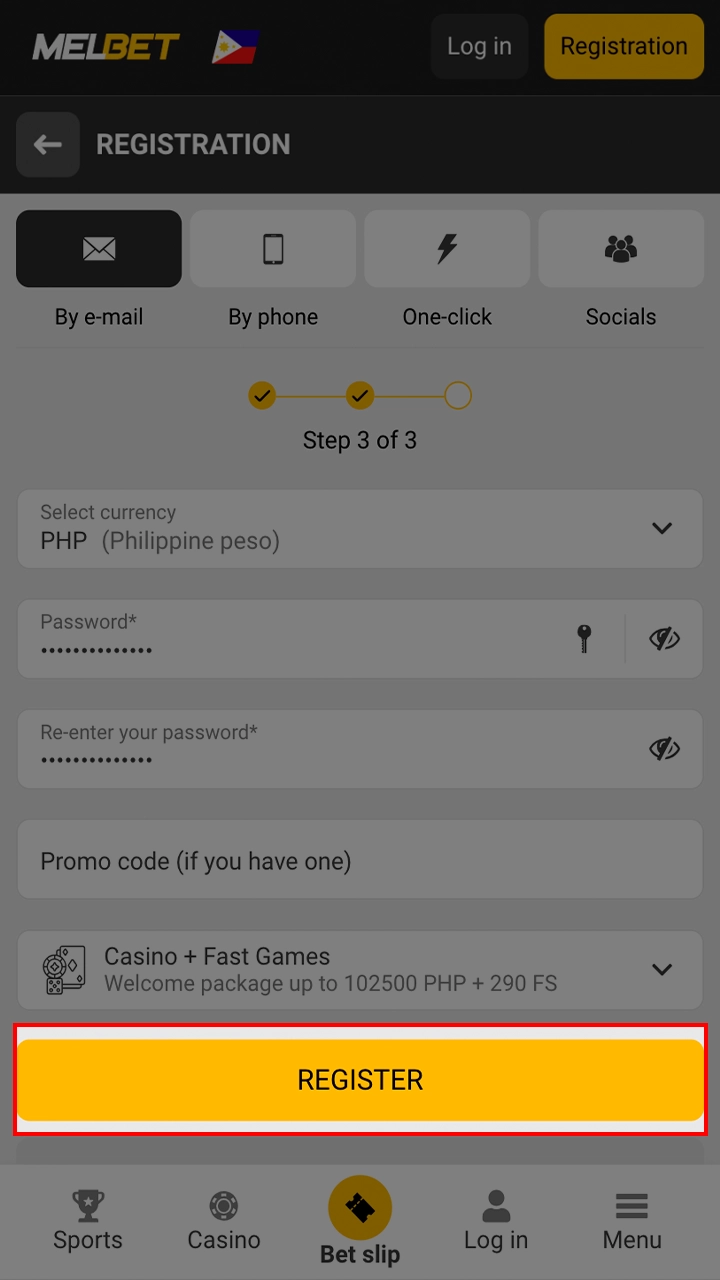This screenshot has width=720, height=1280.
Task: Change country via the Philippine flag
Action: (x=235, y=47)
